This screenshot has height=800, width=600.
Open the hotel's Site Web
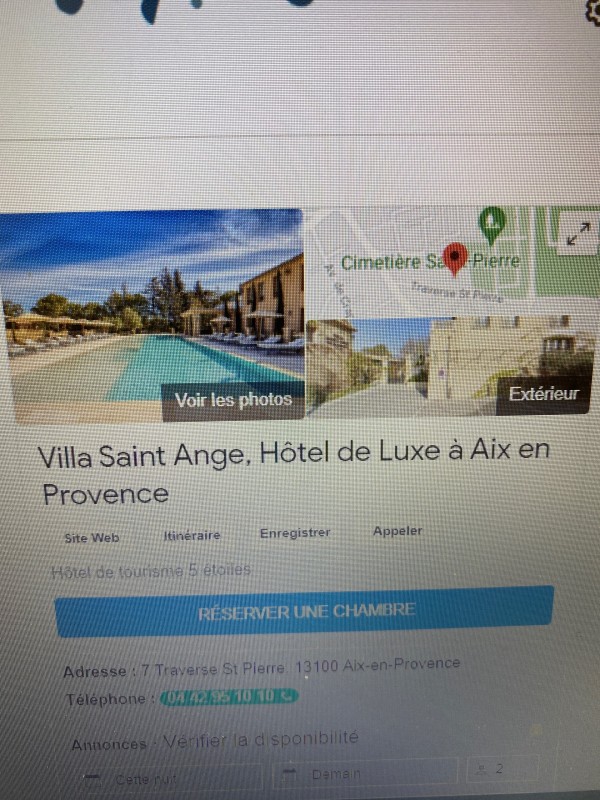click(91, 537)
